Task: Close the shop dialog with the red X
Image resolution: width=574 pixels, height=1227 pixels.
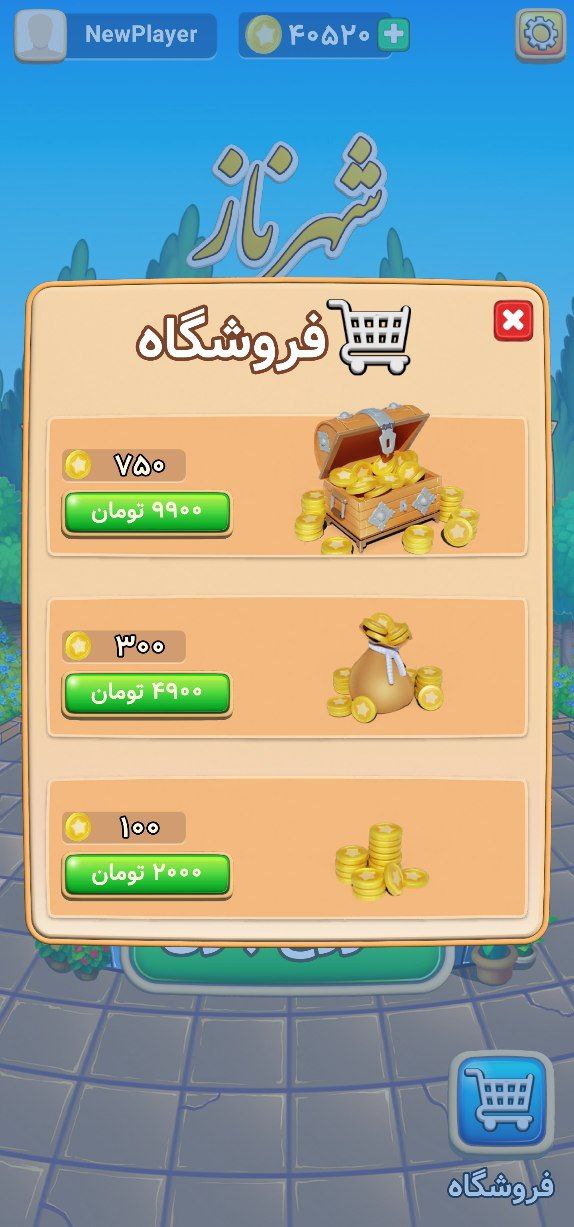Action: pyautogui.click(x=513, y=320)
